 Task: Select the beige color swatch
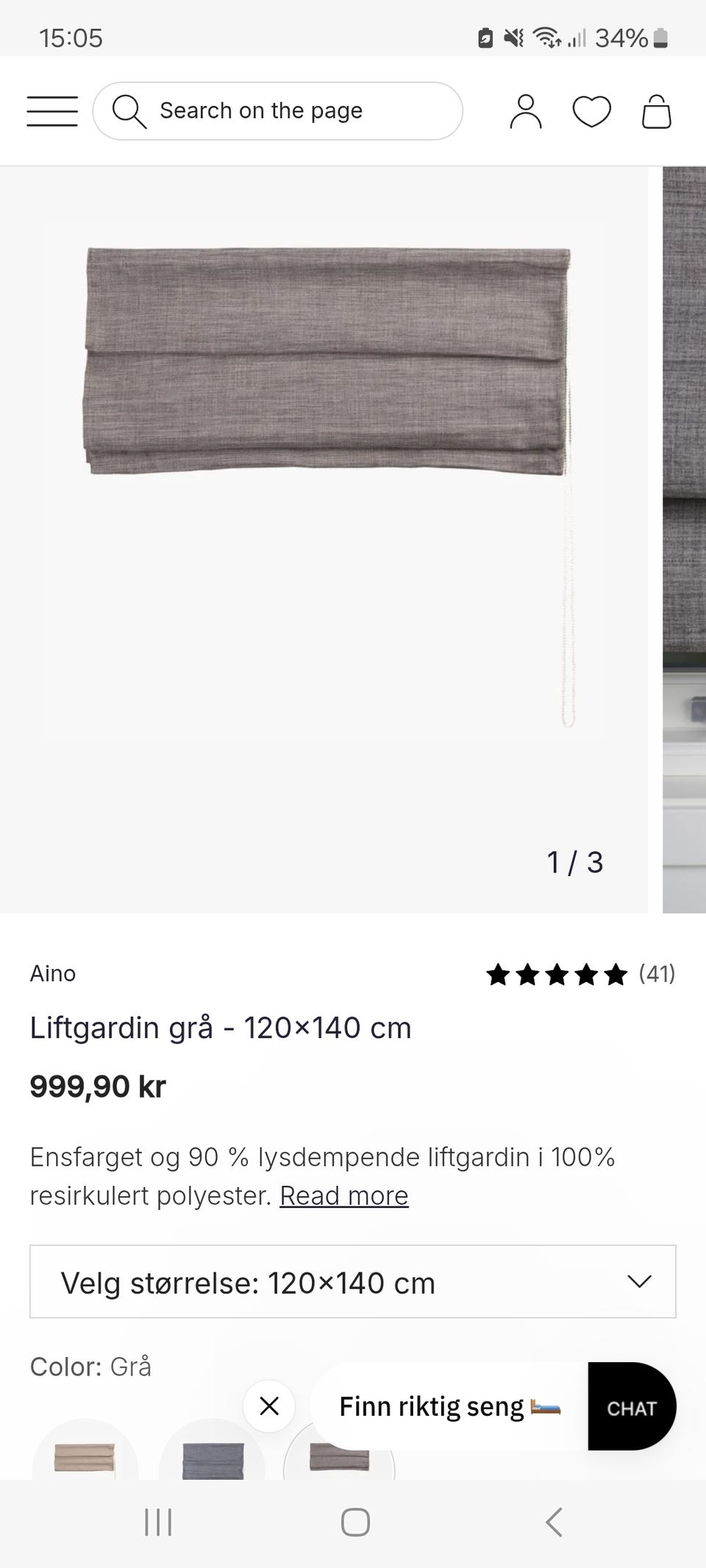(x=85, y=1456)
